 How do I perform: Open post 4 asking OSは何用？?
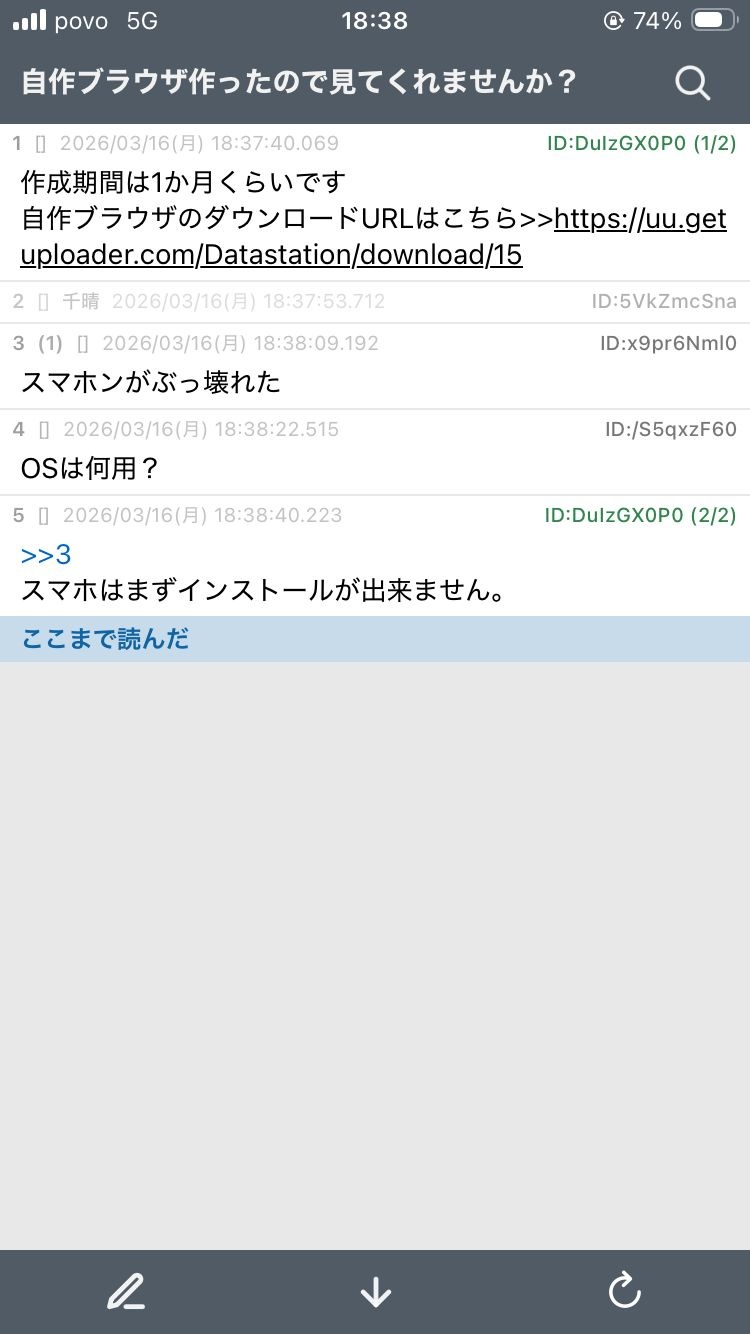point(90,467)
